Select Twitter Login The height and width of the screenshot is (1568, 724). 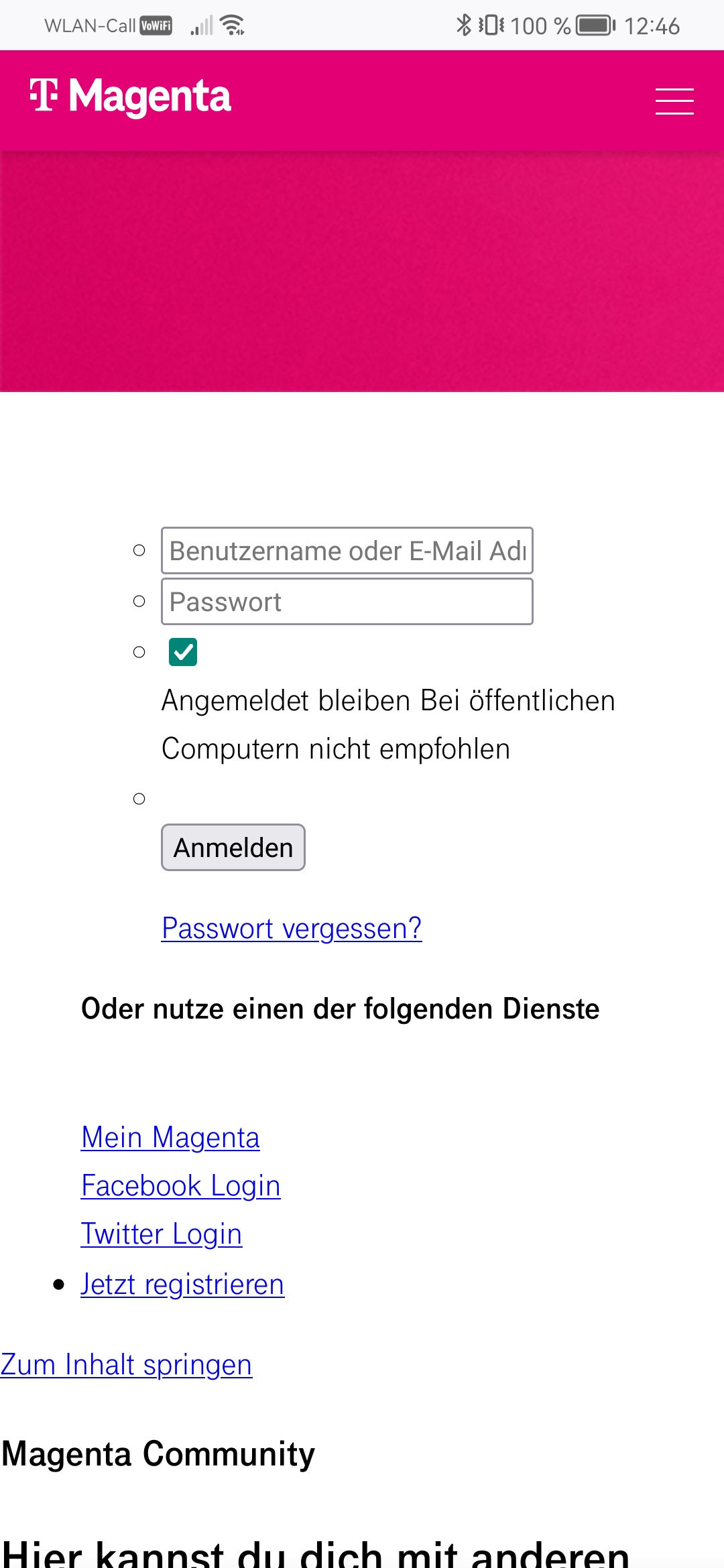click(162, 1234)
